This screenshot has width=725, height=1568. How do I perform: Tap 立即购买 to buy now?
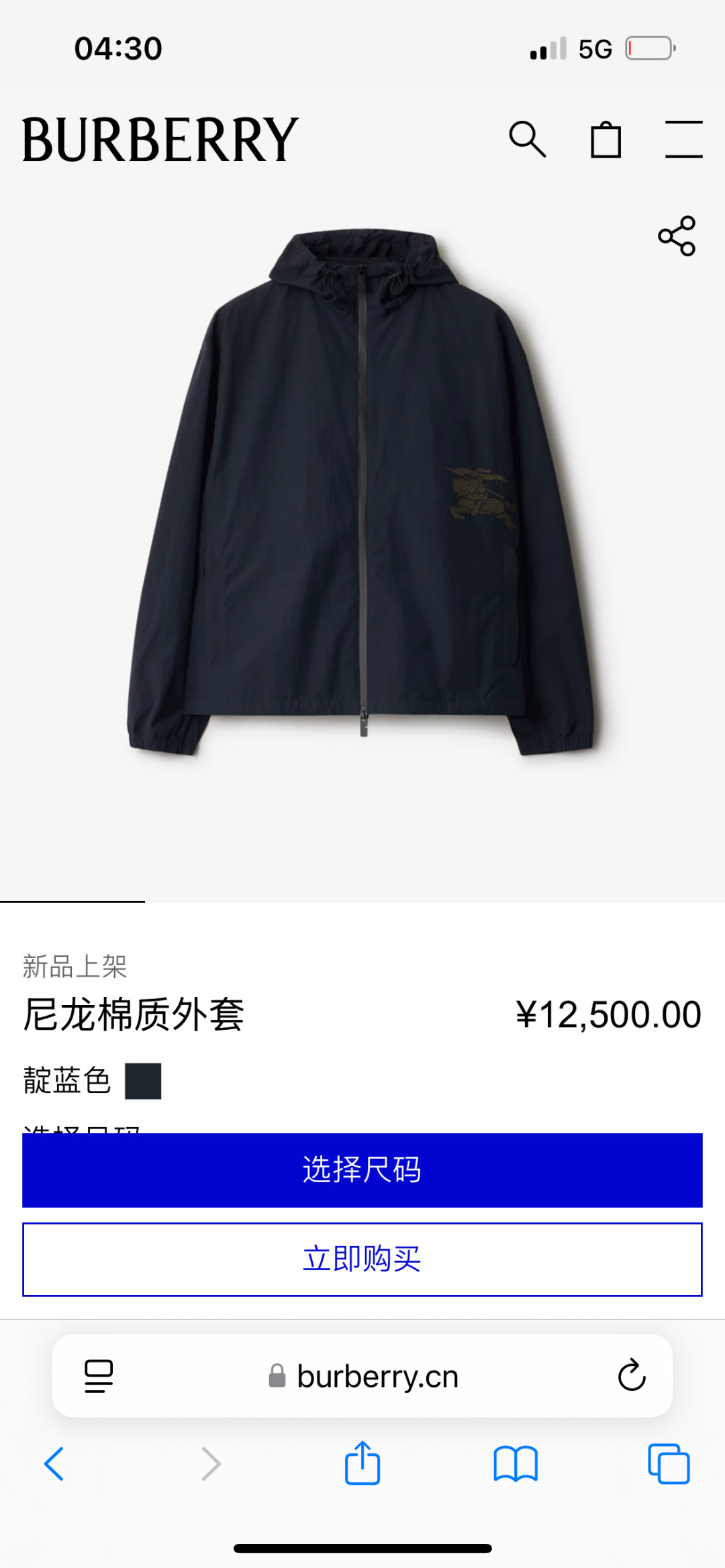coord(362,1259)
